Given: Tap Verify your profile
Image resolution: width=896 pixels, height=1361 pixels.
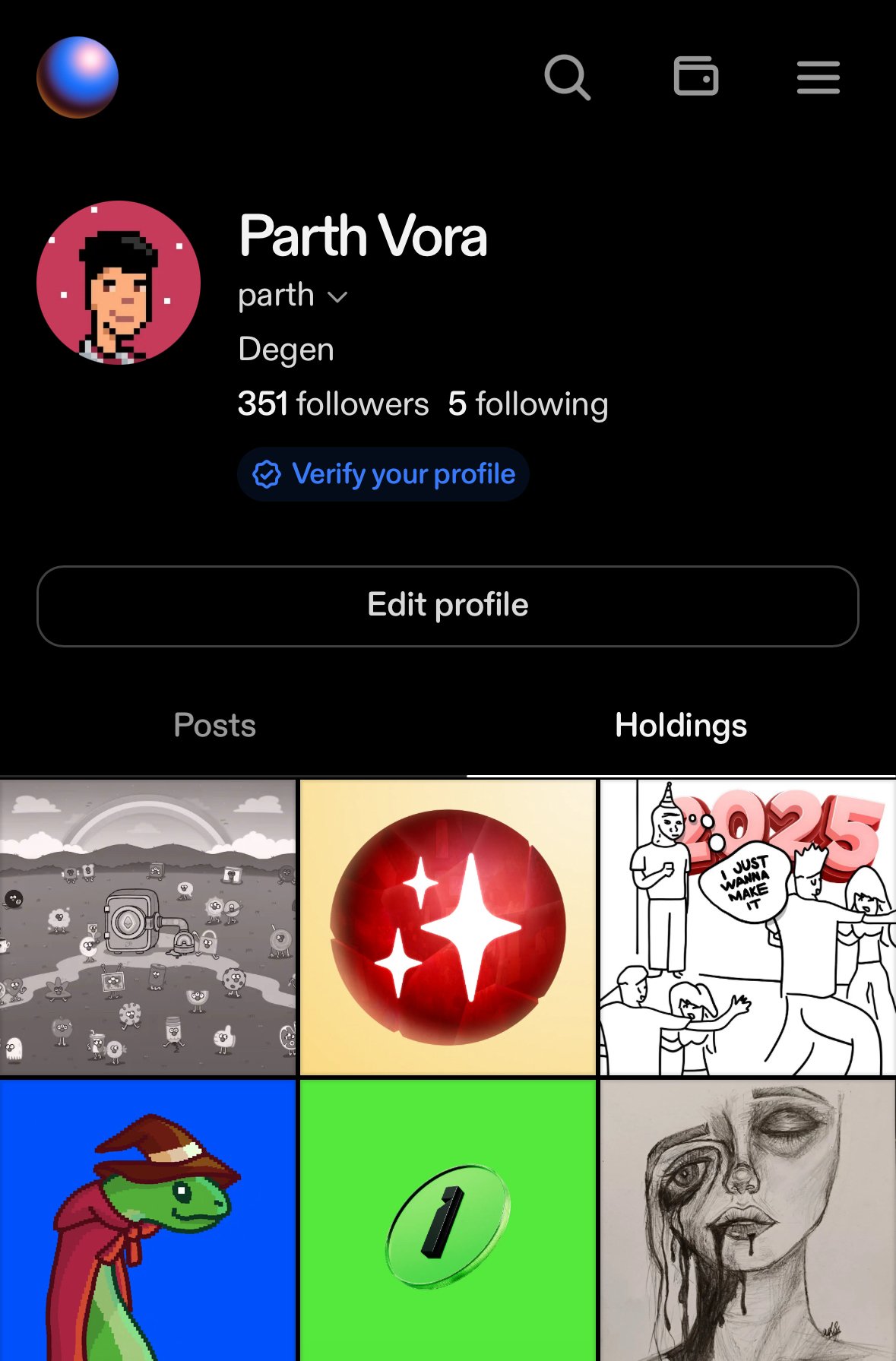Looking at the screenshot, I should click(384, 474).
